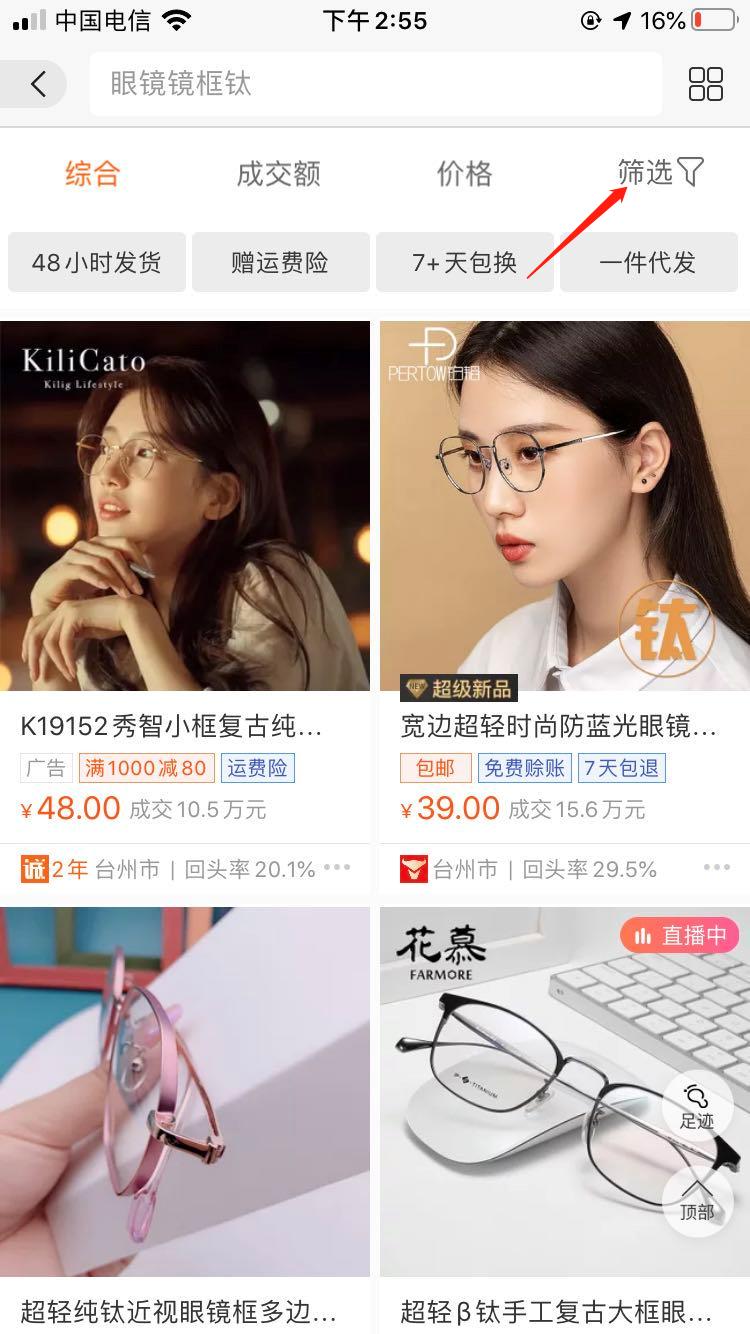
Task: Enable the 一件代发 filter option
Action: pyautogui.click(x=649, y=262)
